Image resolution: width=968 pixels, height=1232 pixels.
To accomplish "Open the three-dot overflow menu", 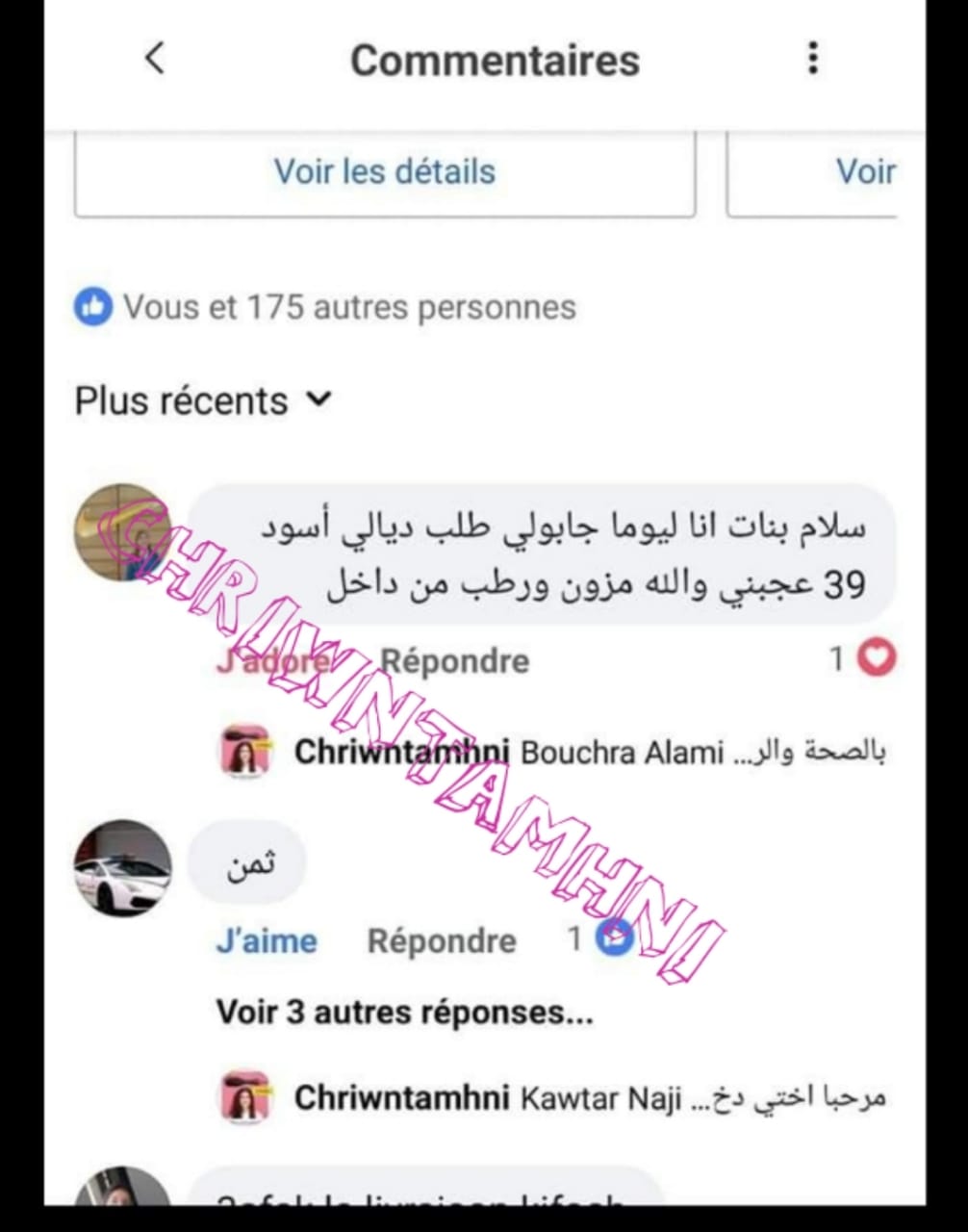I will point(813,59).
